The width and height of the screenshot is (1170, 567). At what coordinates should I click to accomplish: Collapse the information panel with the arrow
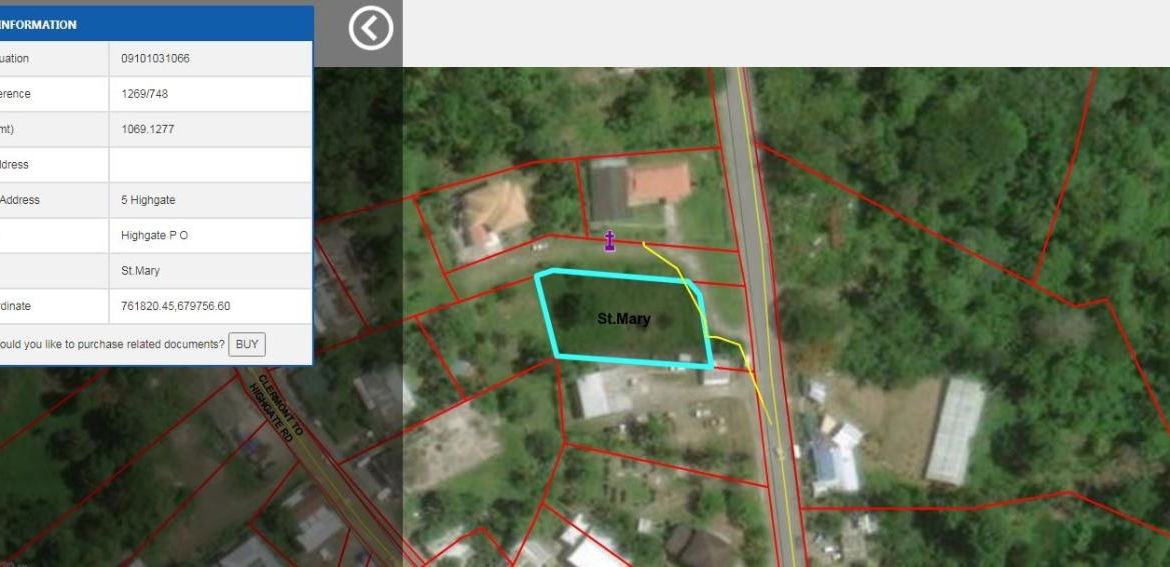(x=370, y=30)
